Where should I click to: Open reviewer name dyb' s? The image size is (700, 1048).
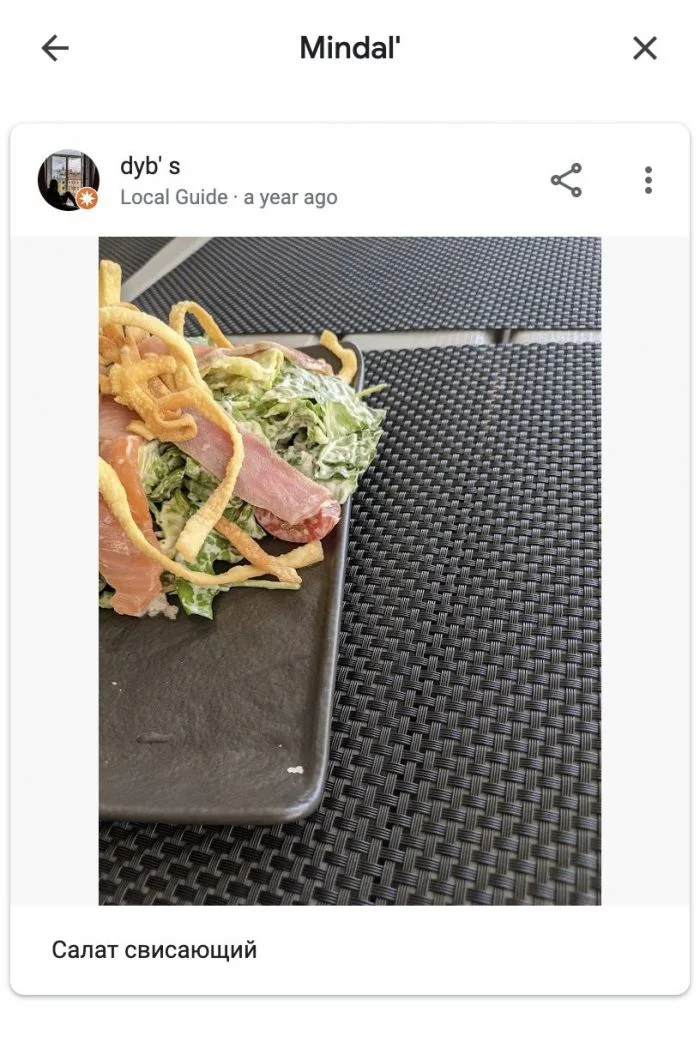(x=150, y=166)
